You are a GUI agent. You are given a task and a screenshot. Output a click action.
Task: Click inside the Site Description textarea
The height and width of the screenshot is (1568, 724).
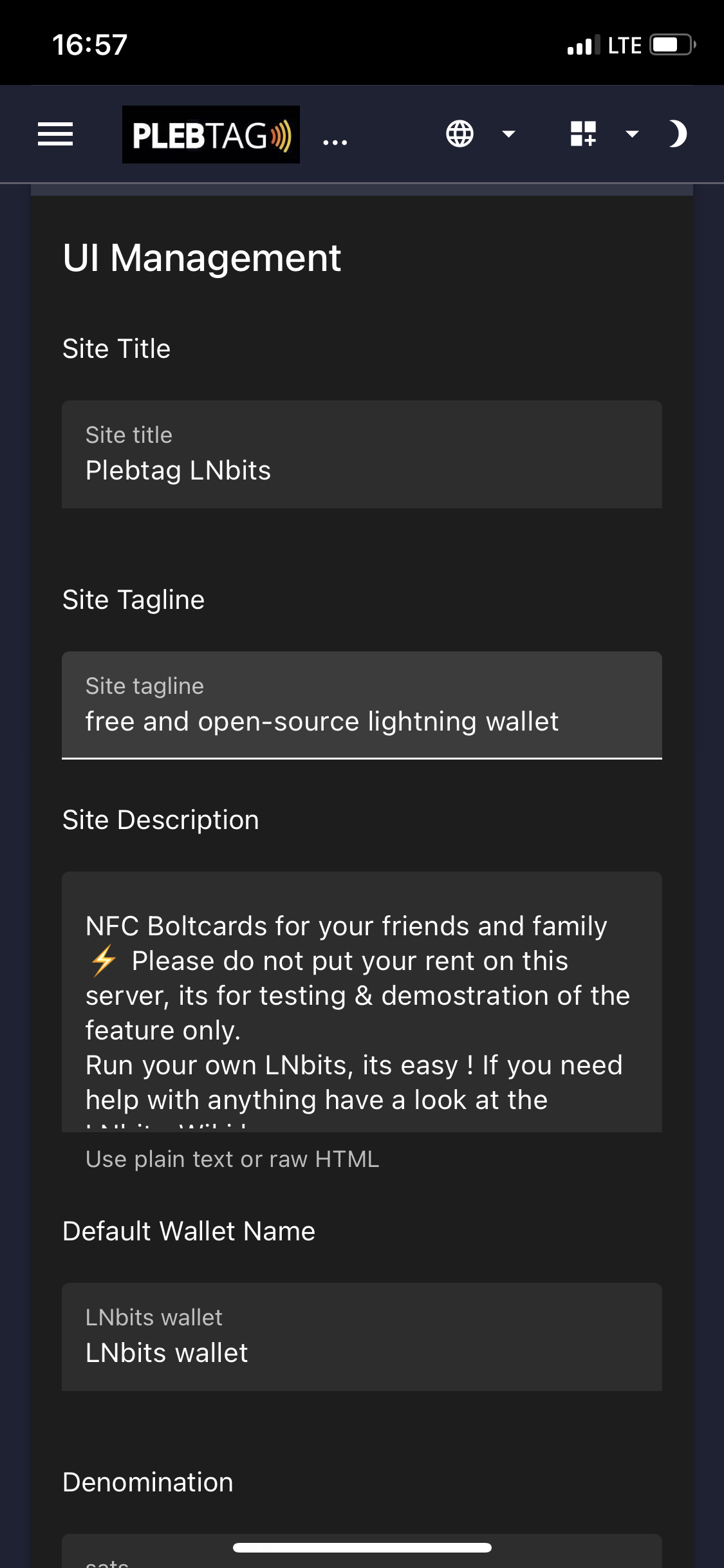(362, 1011)
